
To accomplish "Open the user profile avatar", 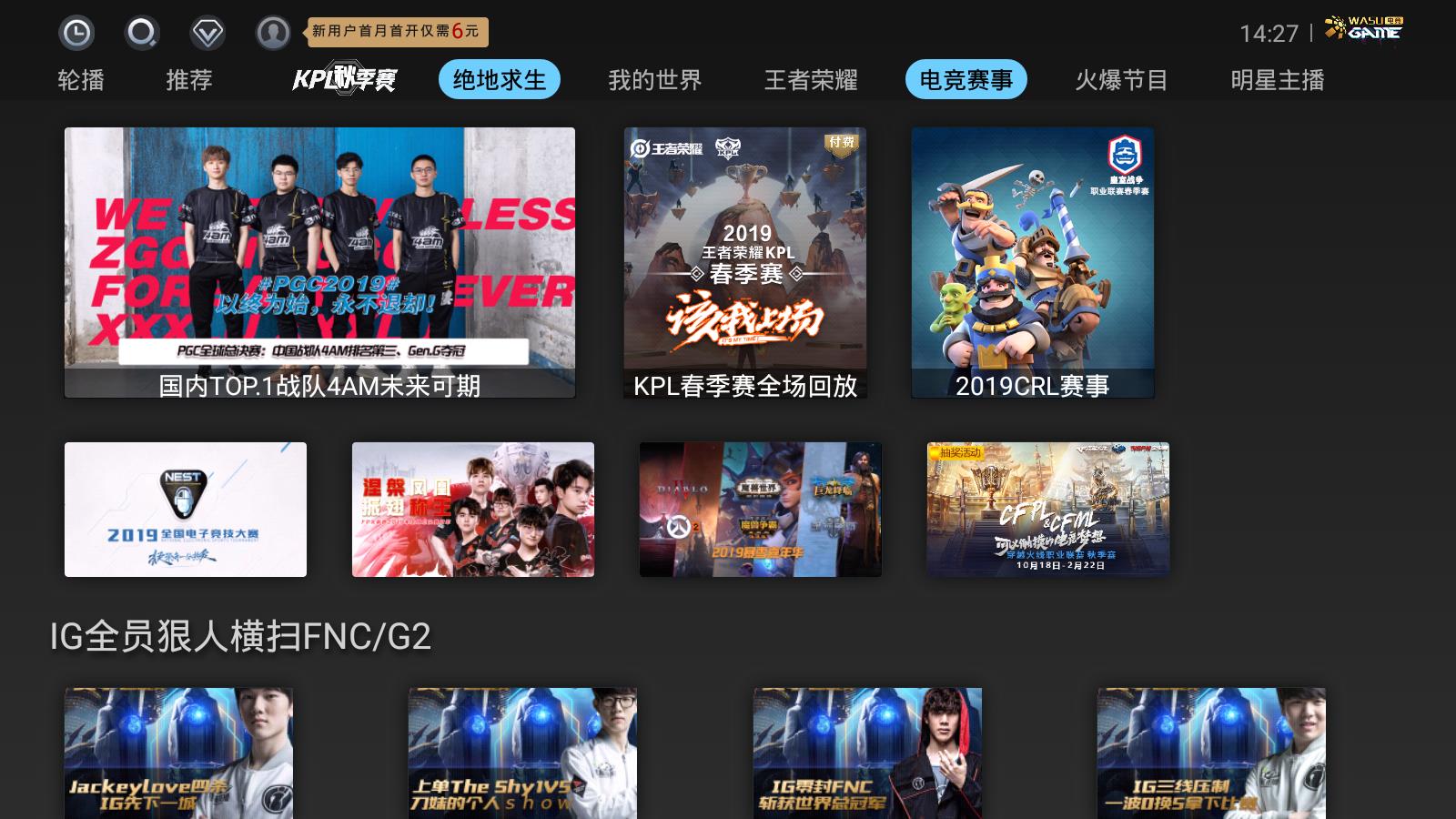I will point(273,33).
